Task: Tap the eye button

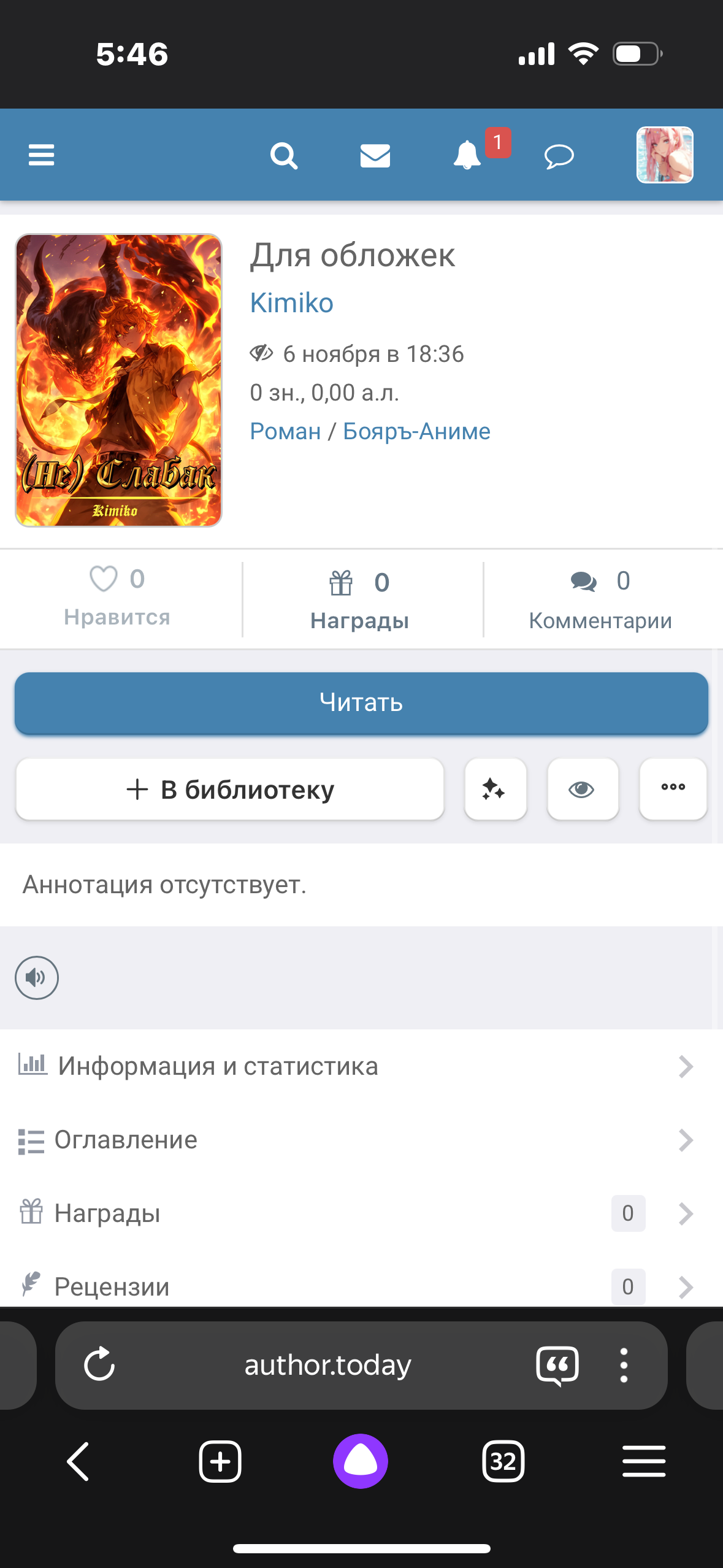Action: click(582, 789)
